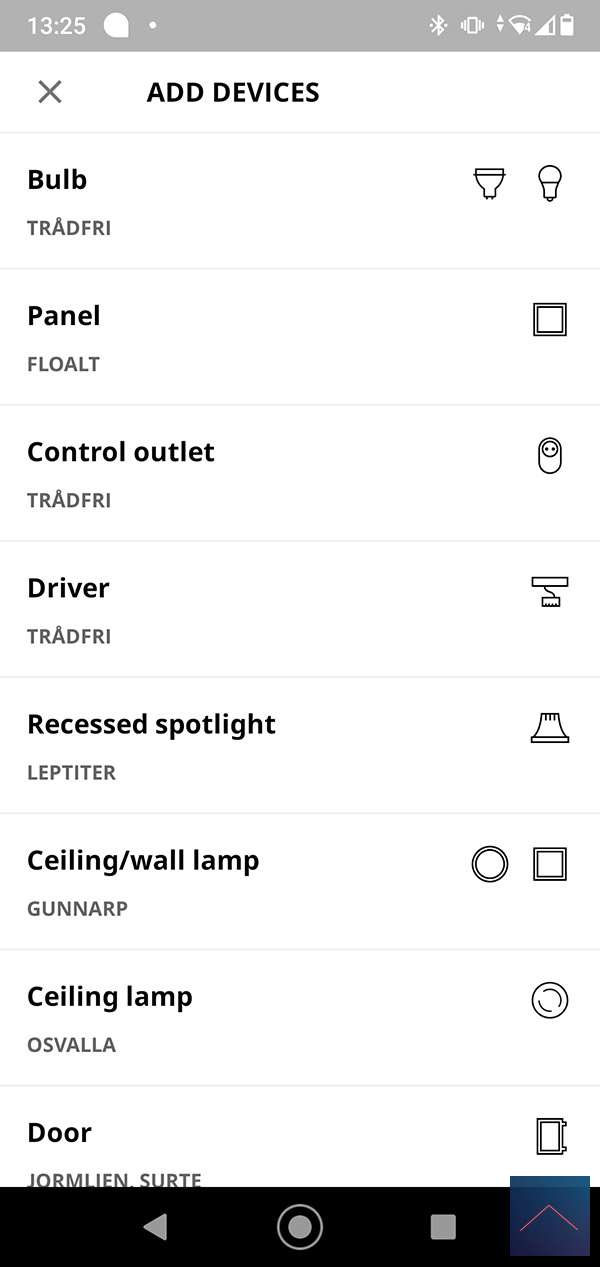This screenshot has width=600, height=1267.
Task: Select Recessed spotlight LEPTITER
Action: 300,745
